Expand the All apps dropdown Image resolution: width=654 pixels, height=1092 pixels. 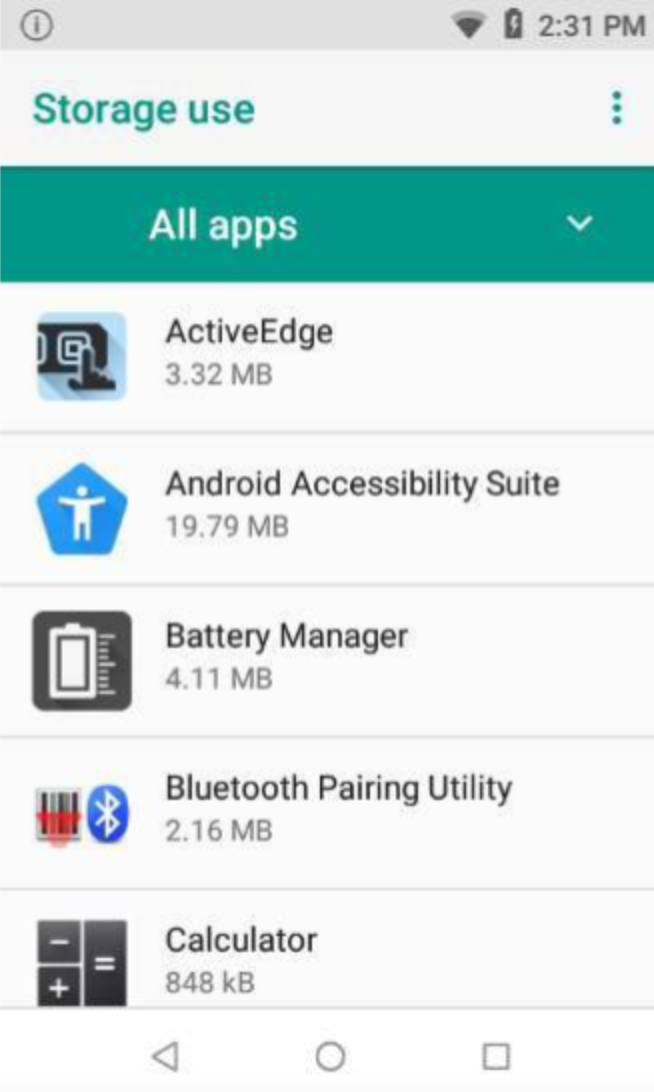click(580, 224)
